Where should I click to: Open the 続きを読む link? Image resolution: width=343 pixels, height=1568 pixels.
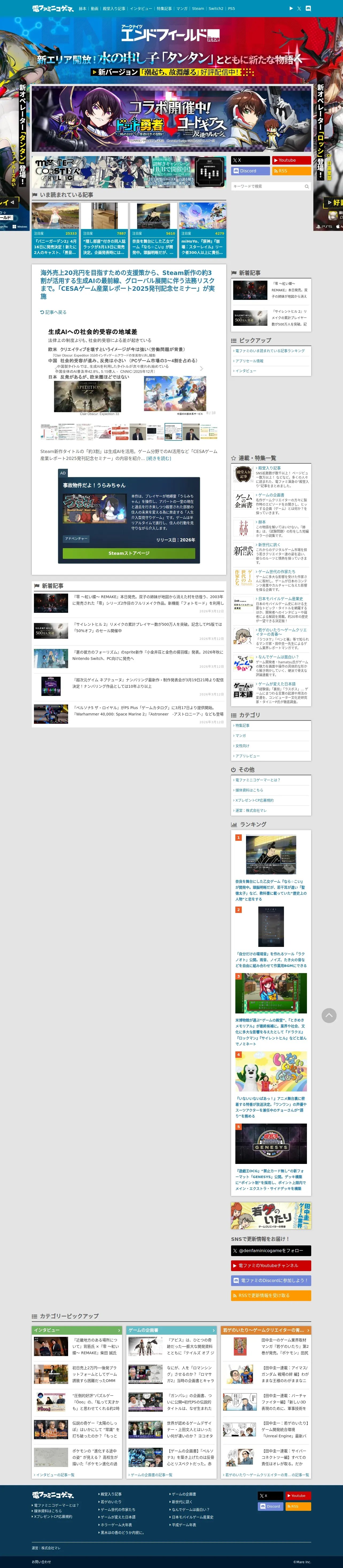tap(159, 458)
